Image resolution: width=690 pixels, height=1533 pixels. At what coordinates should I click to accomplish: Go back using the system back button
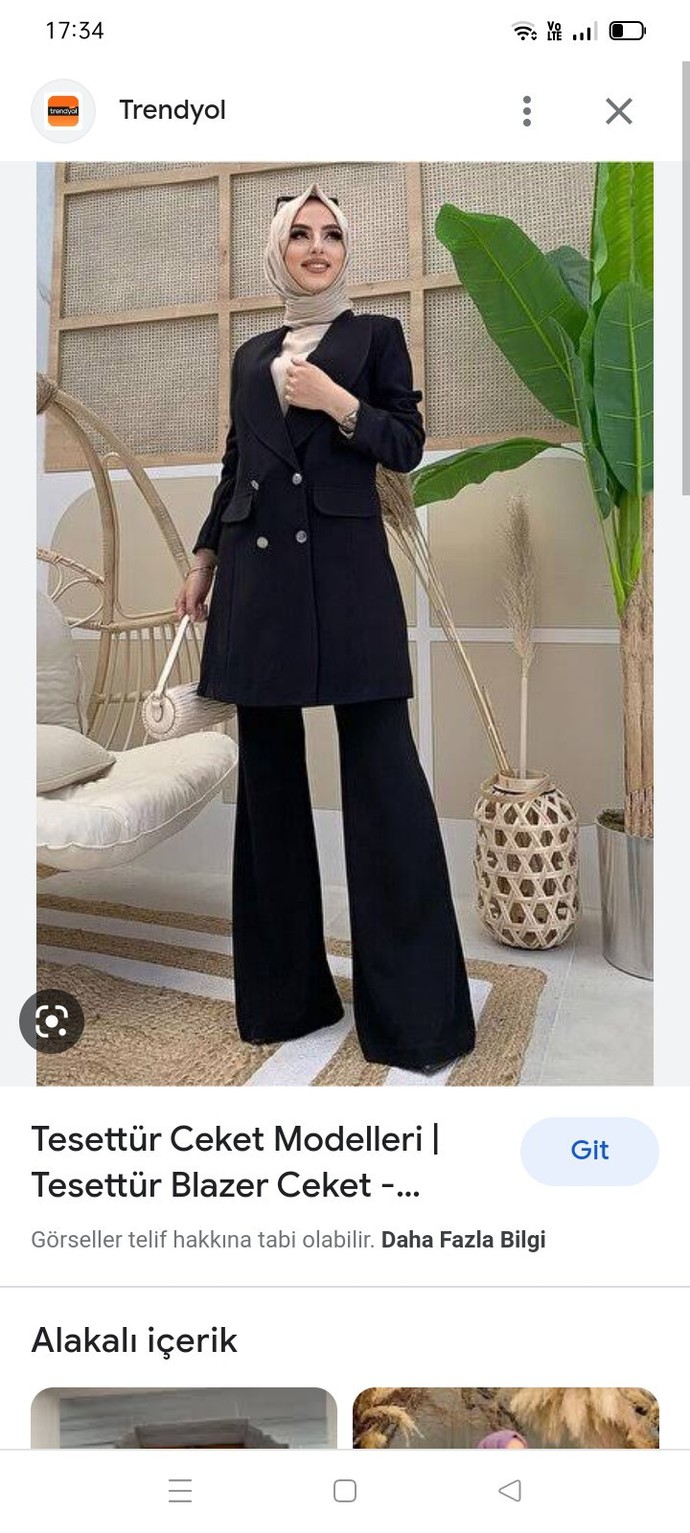click(x=509, y=1491)
